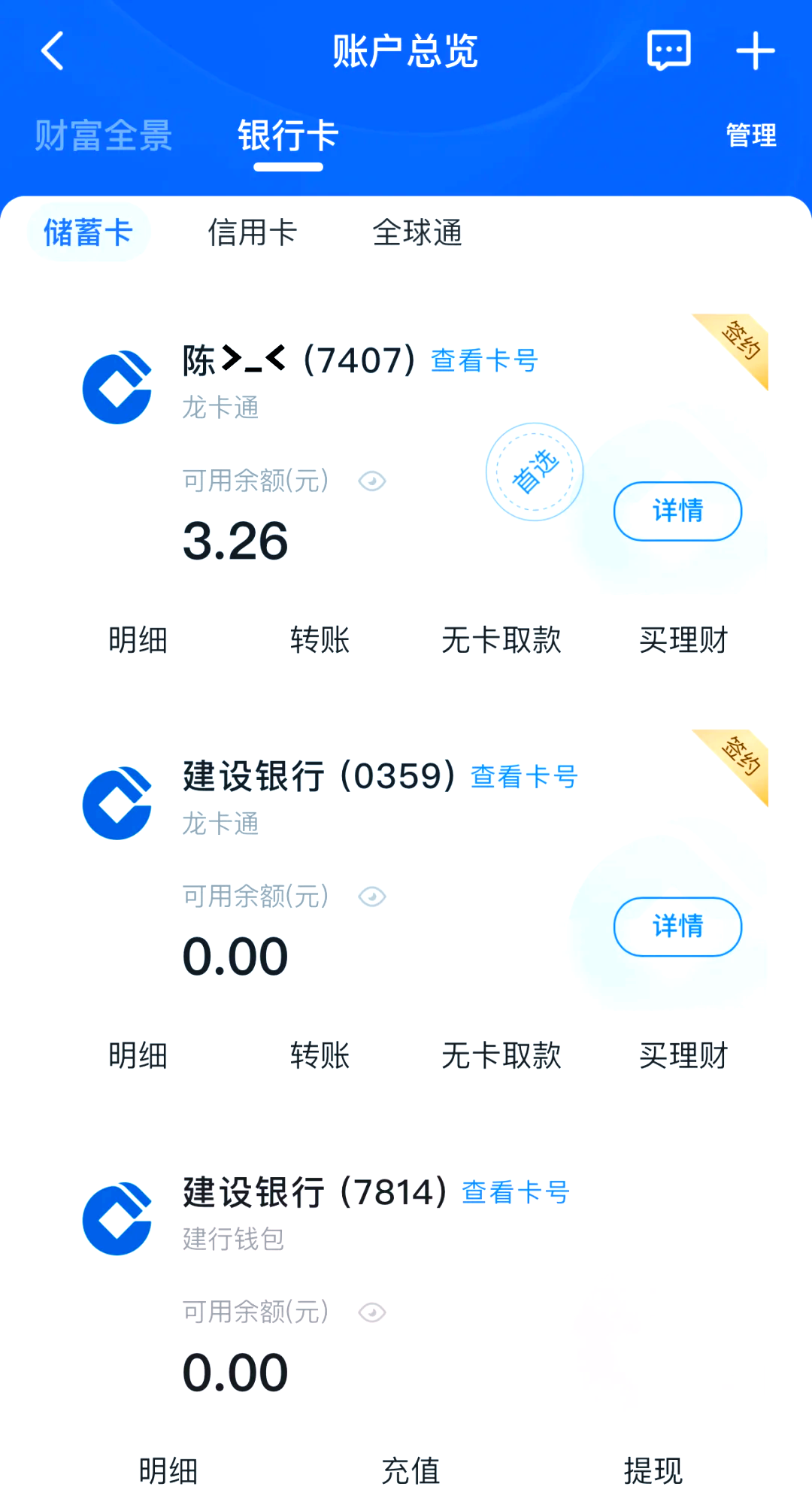Go back from account overview
The width and height of the screenshot is (812, 1505).
tap(53, 51)
